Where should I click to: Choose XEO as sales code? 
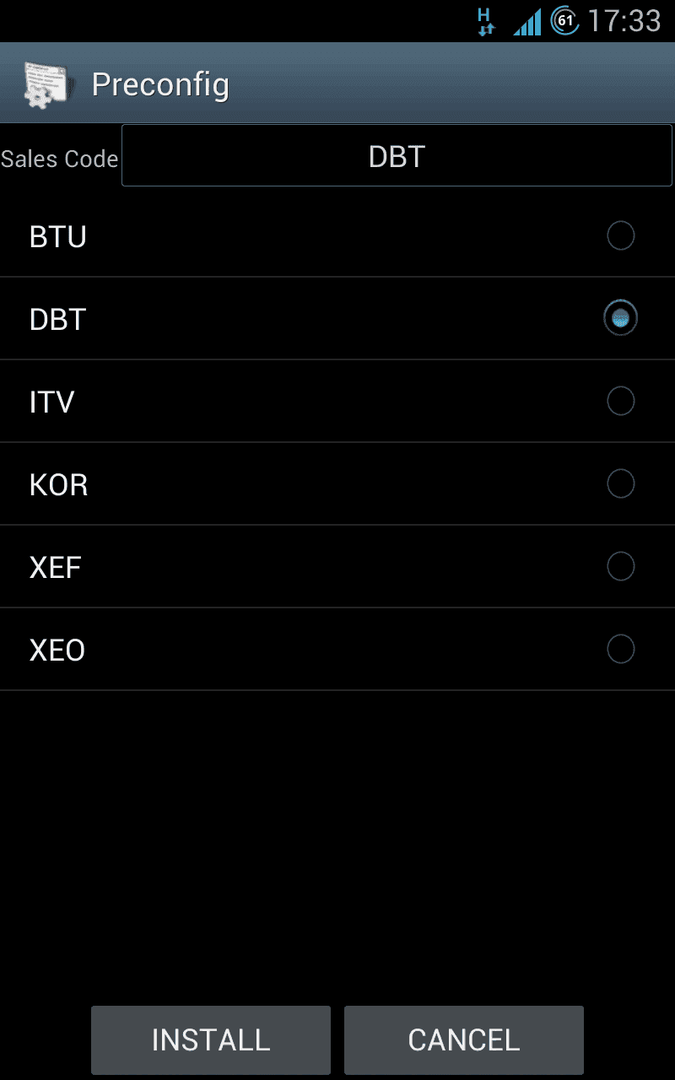click(x=338, y=649)
